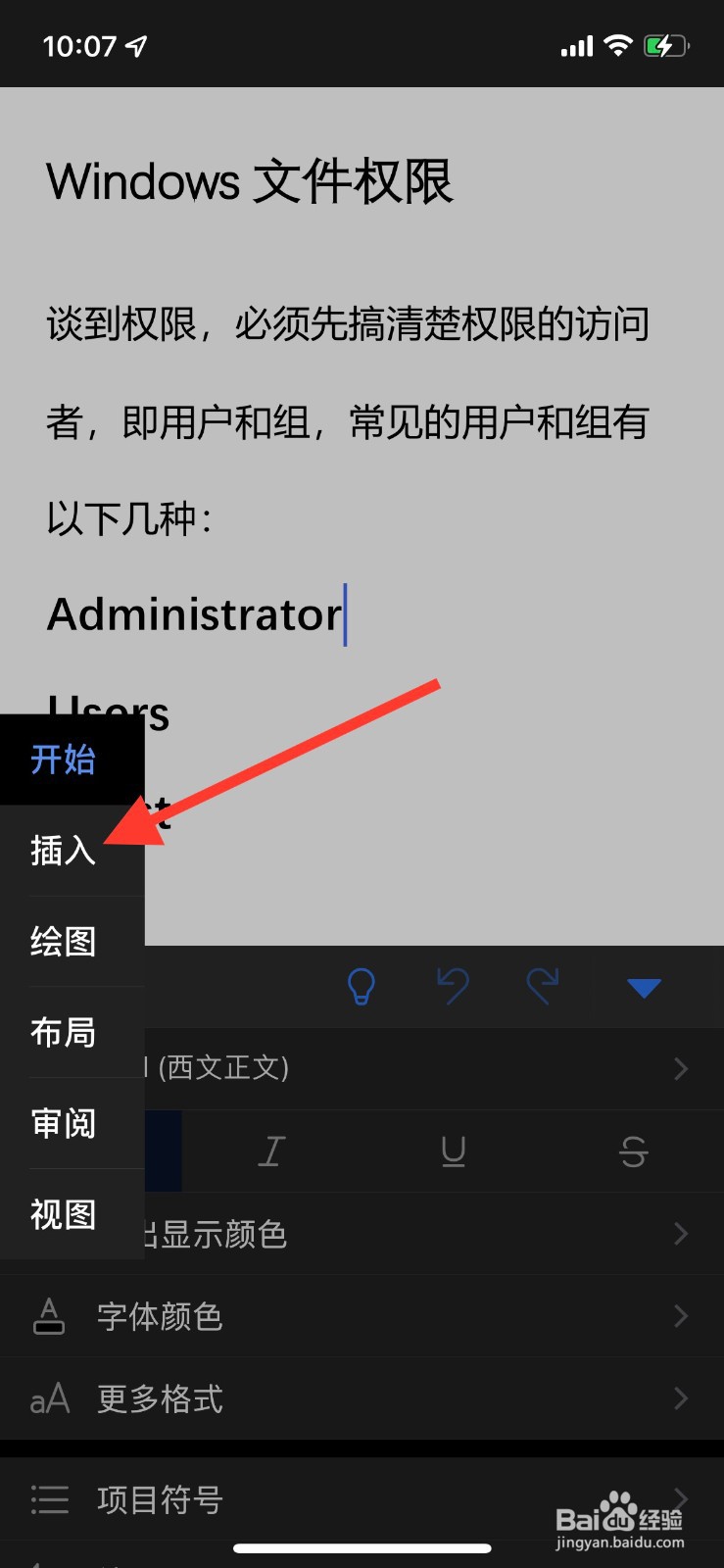Select the Italic formatting icon
Image resolution: width=724 pixels, height=1568 pixels.
pyautogui.click(x=271, y=1151)
